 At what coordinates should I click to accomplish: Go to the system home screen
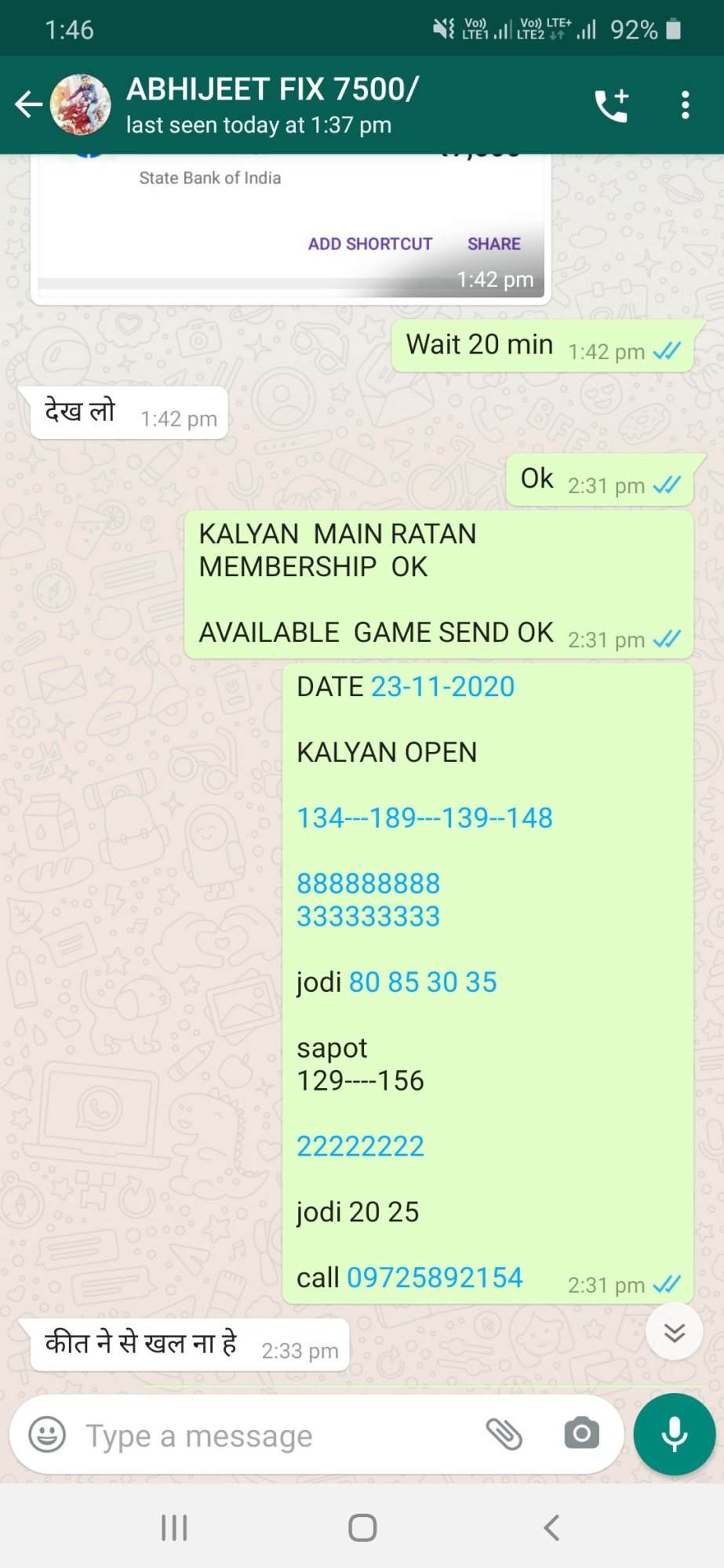pos(362,1527)
